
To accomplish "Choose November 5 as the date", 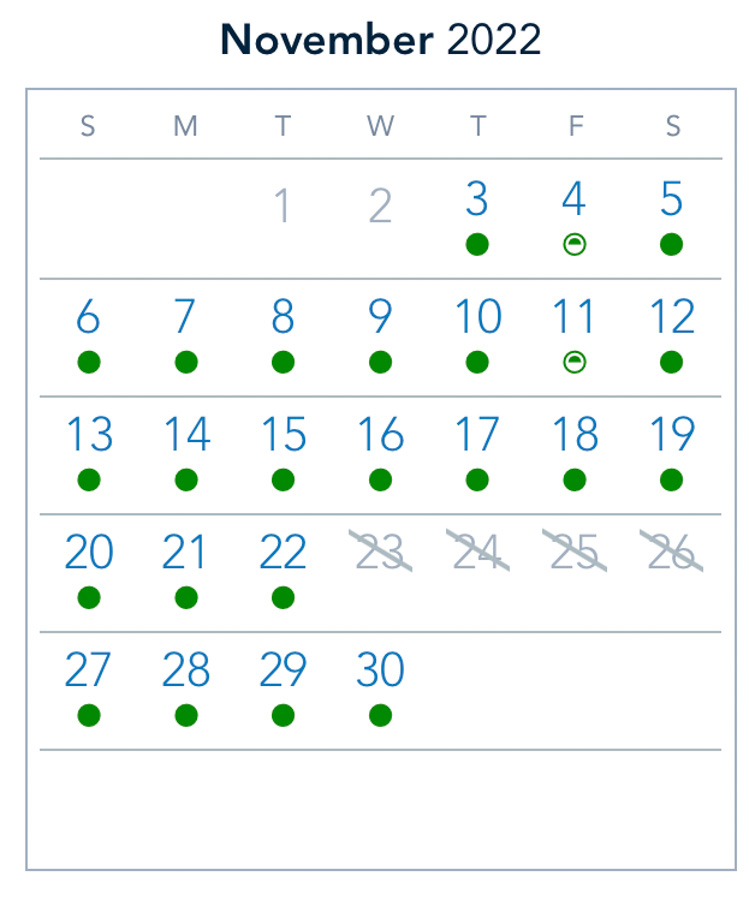I will point(671,202).
